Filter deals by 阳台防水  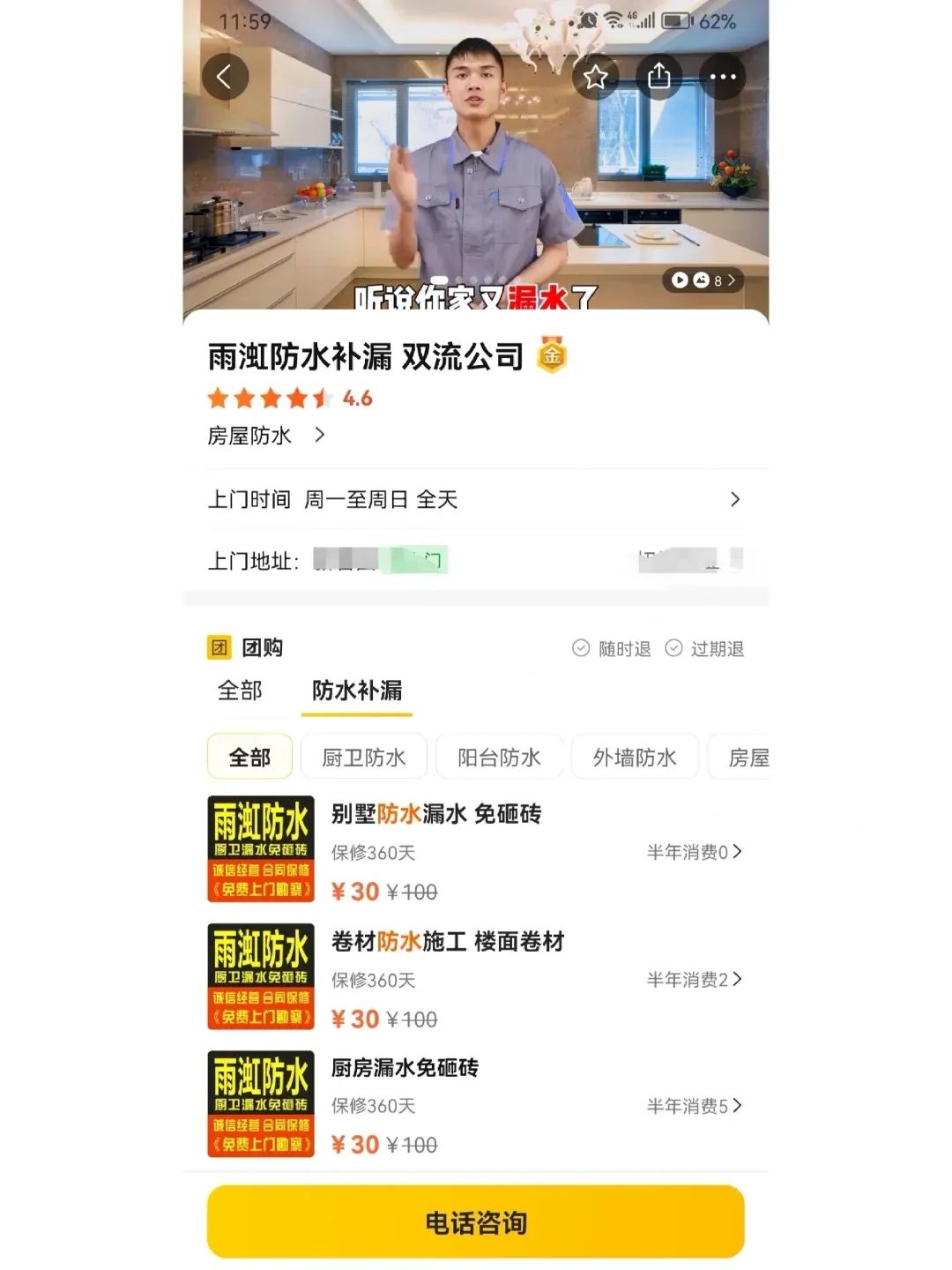[499, 757]
